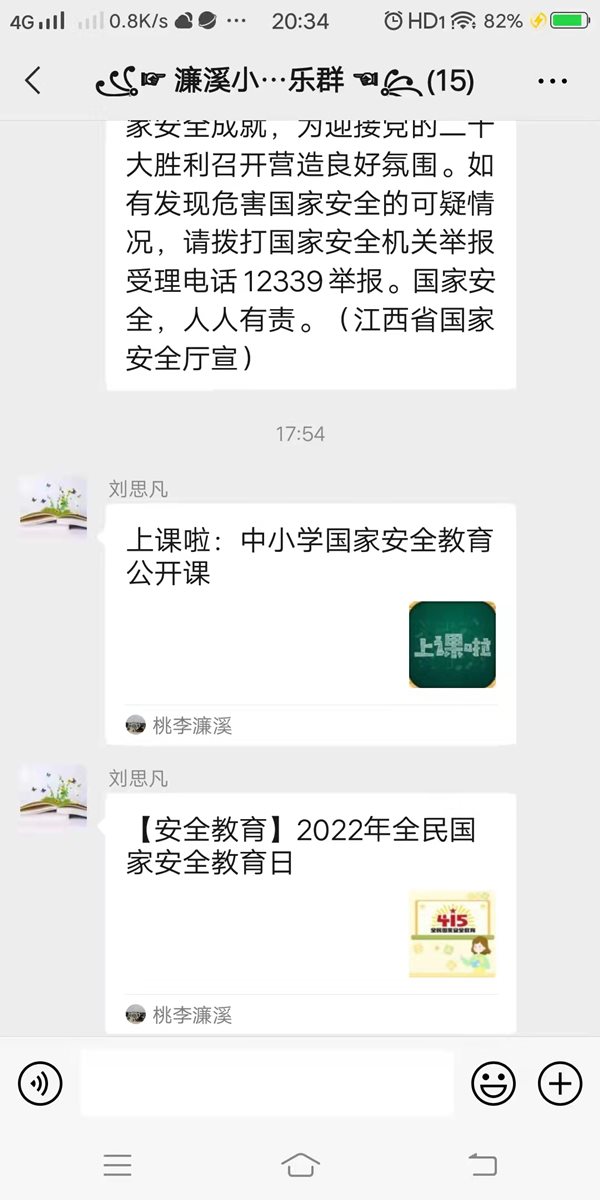The width and height of the screenshot is (600, 1200).
Task: Tap 刘思凡's avatar beside 【安全教育】 message
Action: pos(53,797)
